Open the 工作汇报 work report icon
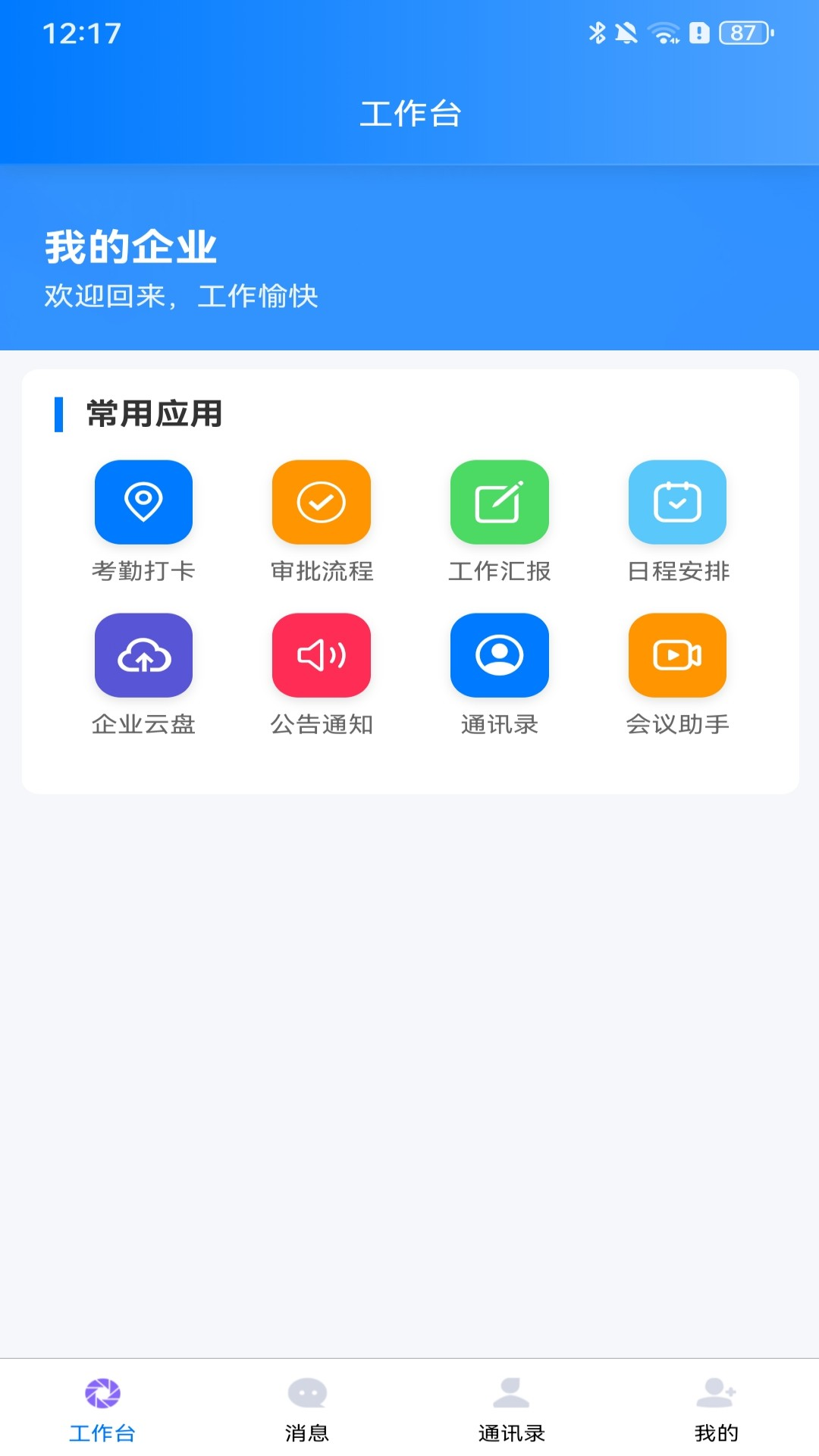 498,503
